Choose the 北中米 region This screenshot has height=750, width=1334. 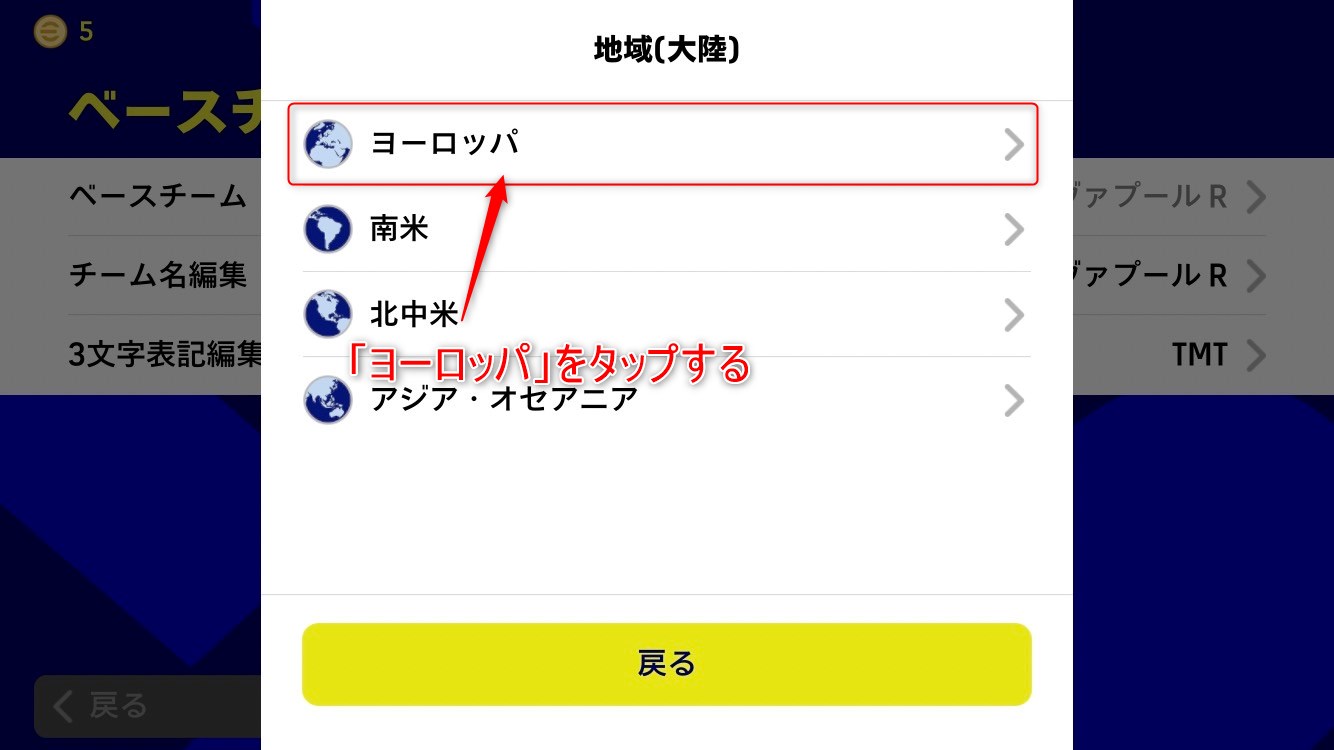click(x=664, y=315)
